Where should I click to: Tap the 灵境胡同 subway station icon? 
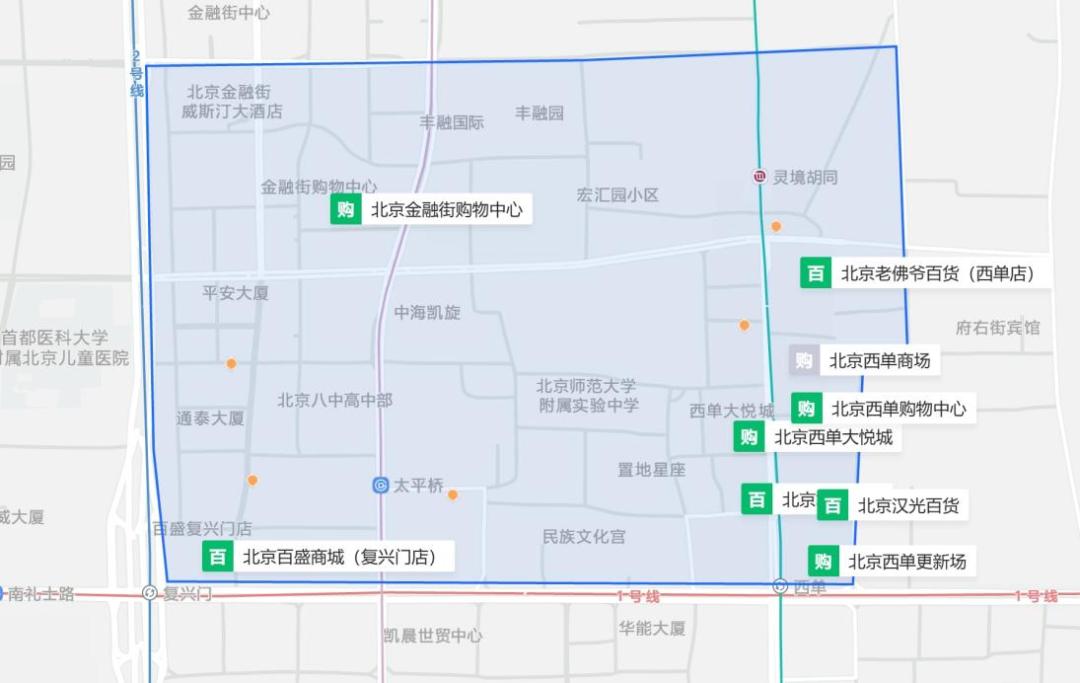point(760,177)
